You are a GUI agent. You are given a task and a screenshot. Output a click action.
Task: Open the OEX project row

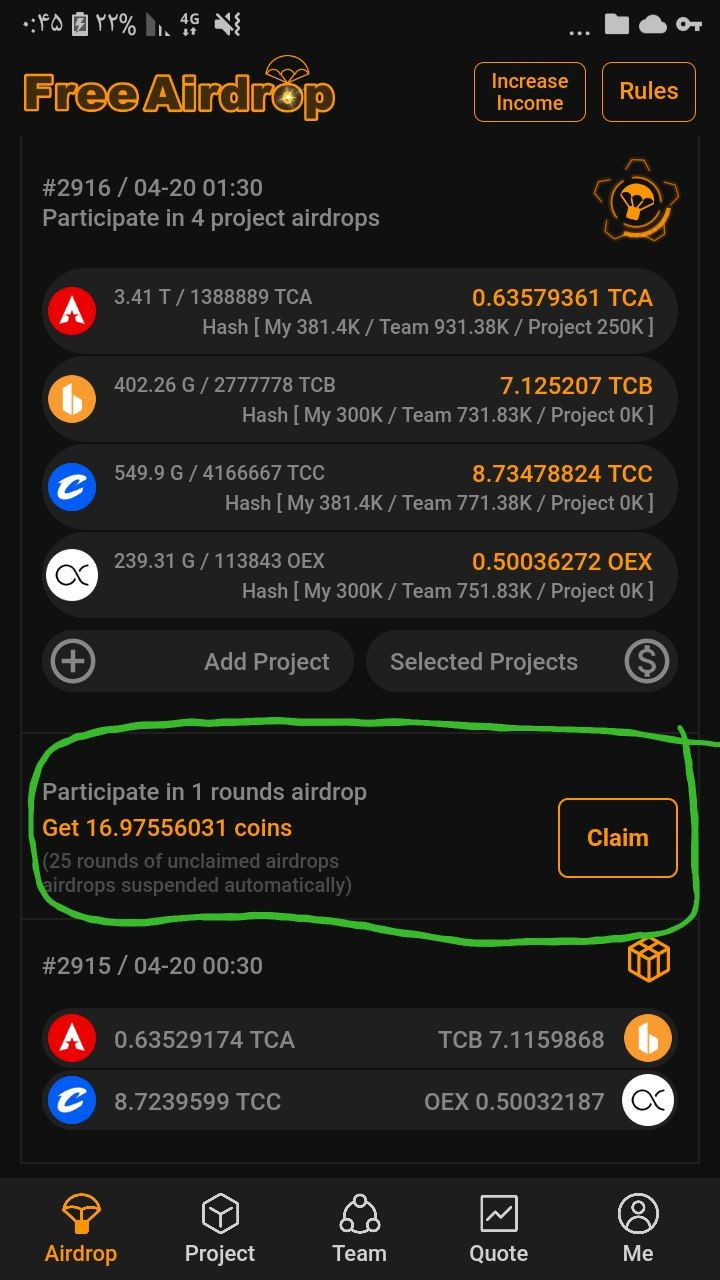360,575
